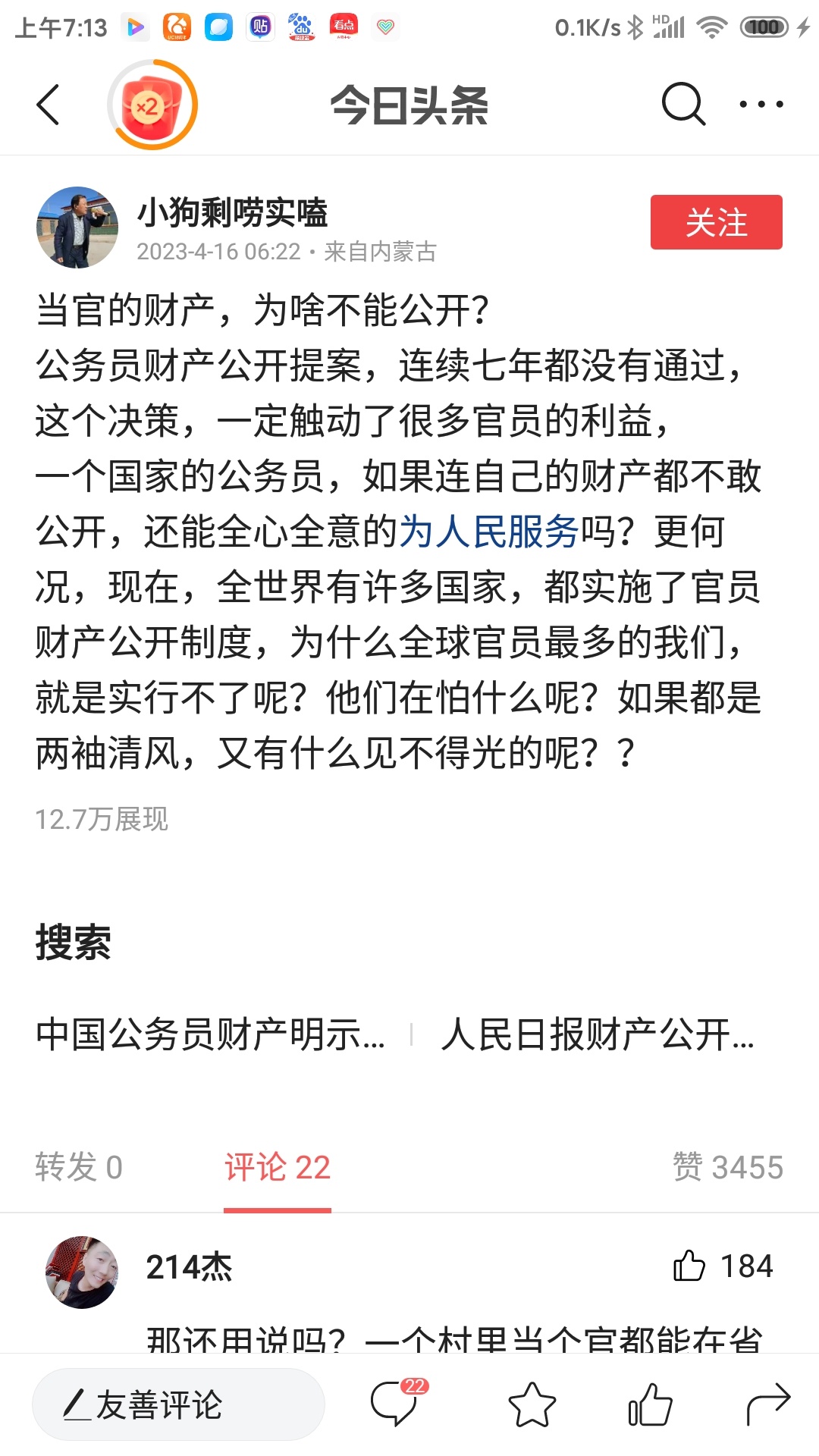Viewport: 819px width, 1456px height.
Task: Open search via the magnifier icon
Action: tap(683, 104)
